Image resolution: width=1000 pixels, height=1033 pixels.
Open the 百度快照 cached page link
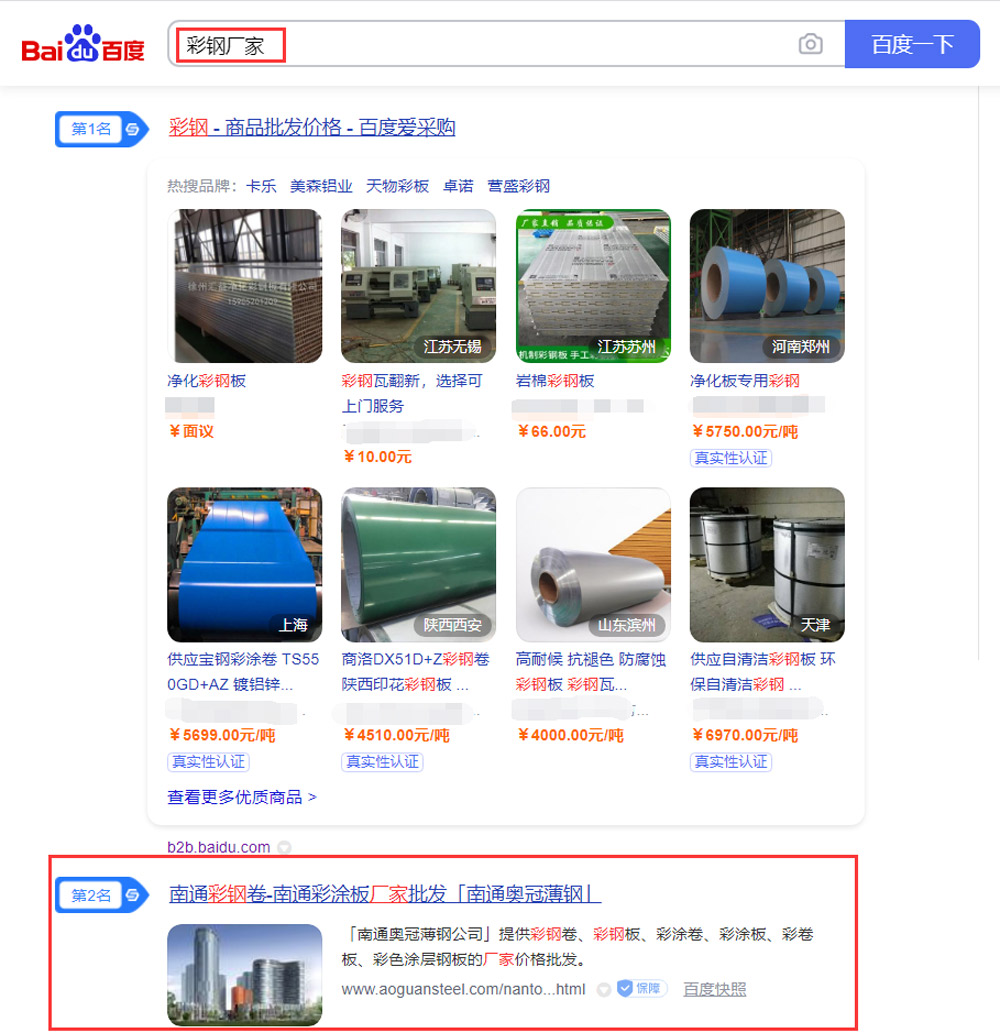(714, 989)
